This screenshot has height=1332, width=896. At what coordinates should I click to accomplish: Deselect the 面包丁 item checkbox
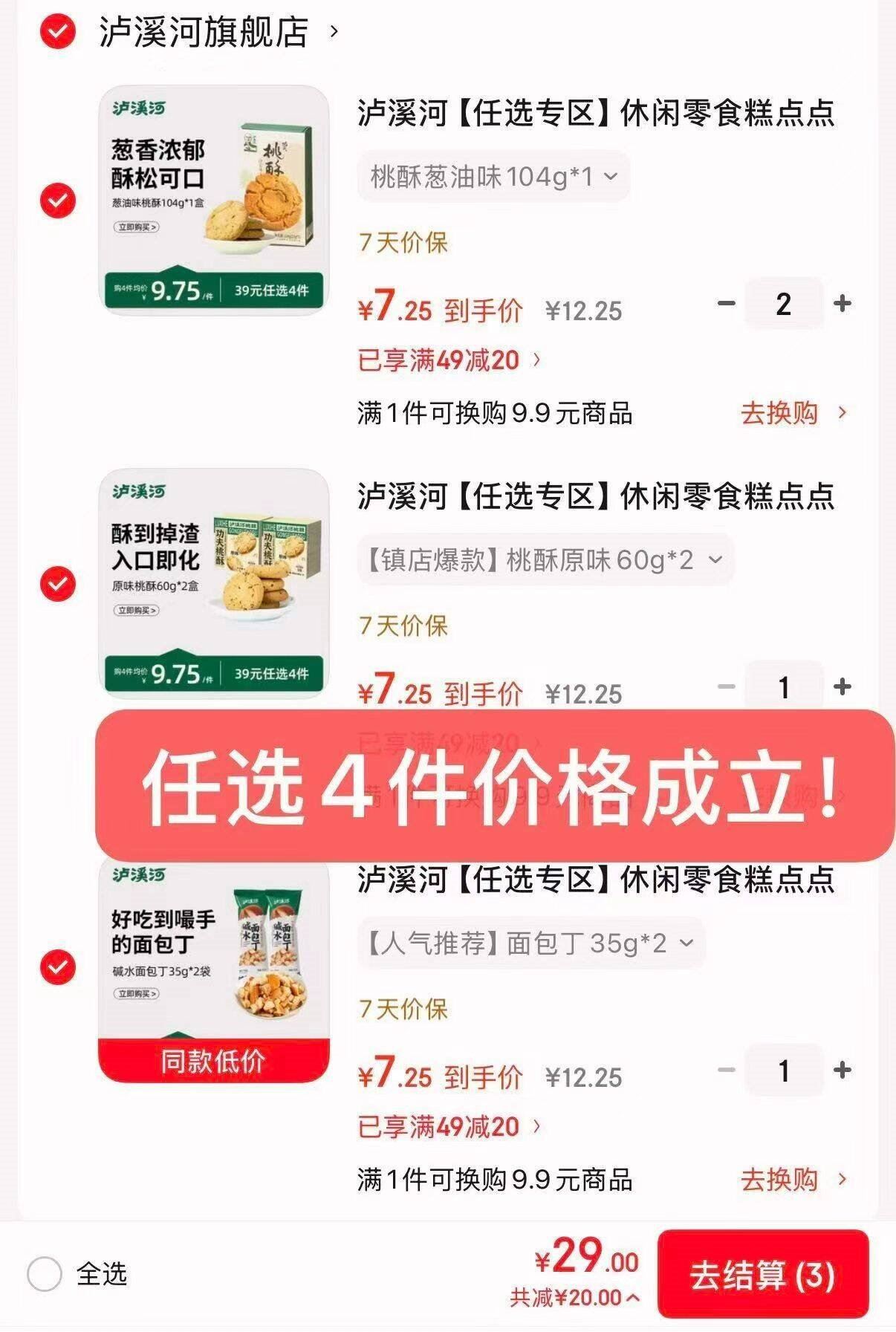(57, 966)
